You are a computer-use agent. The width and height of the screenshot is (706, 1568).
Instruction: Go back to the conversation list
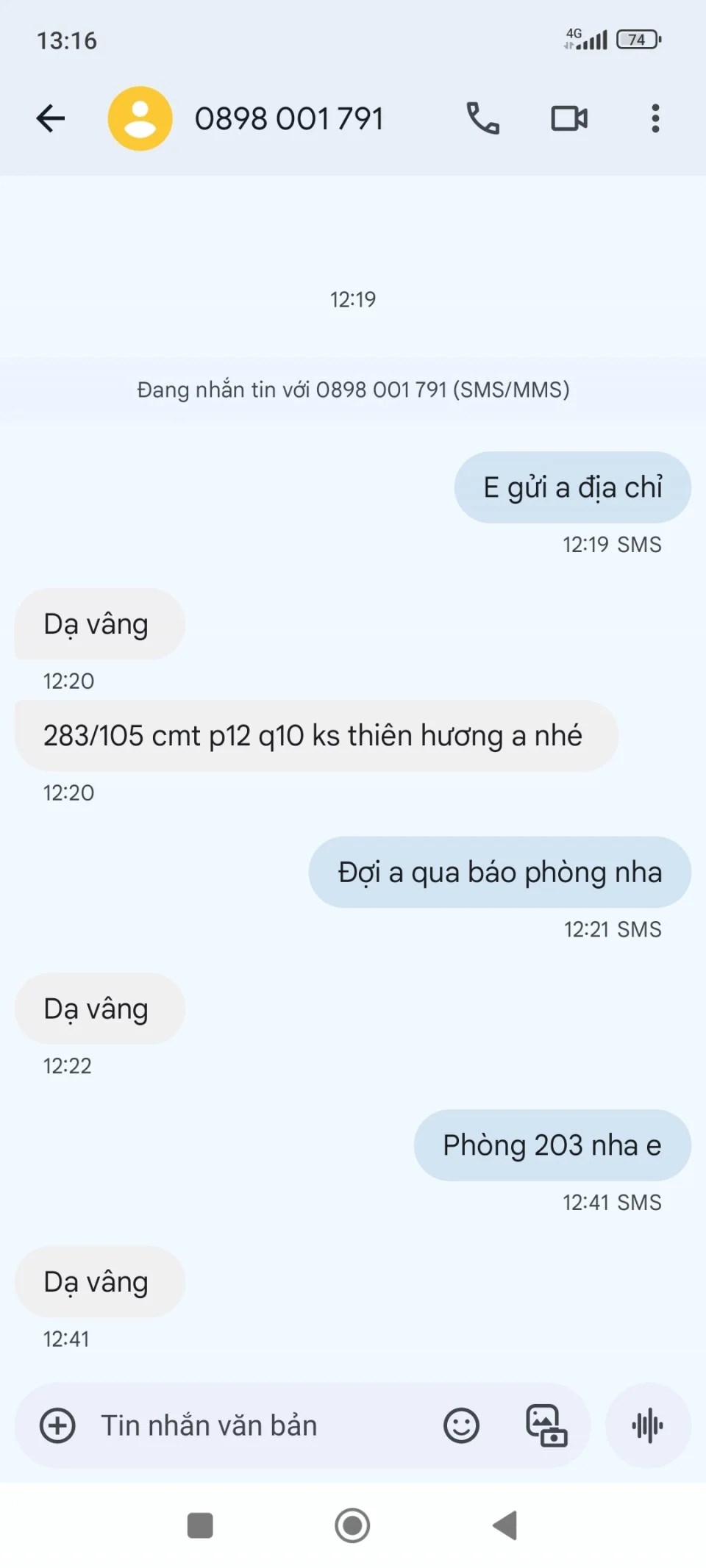(51, 118)
